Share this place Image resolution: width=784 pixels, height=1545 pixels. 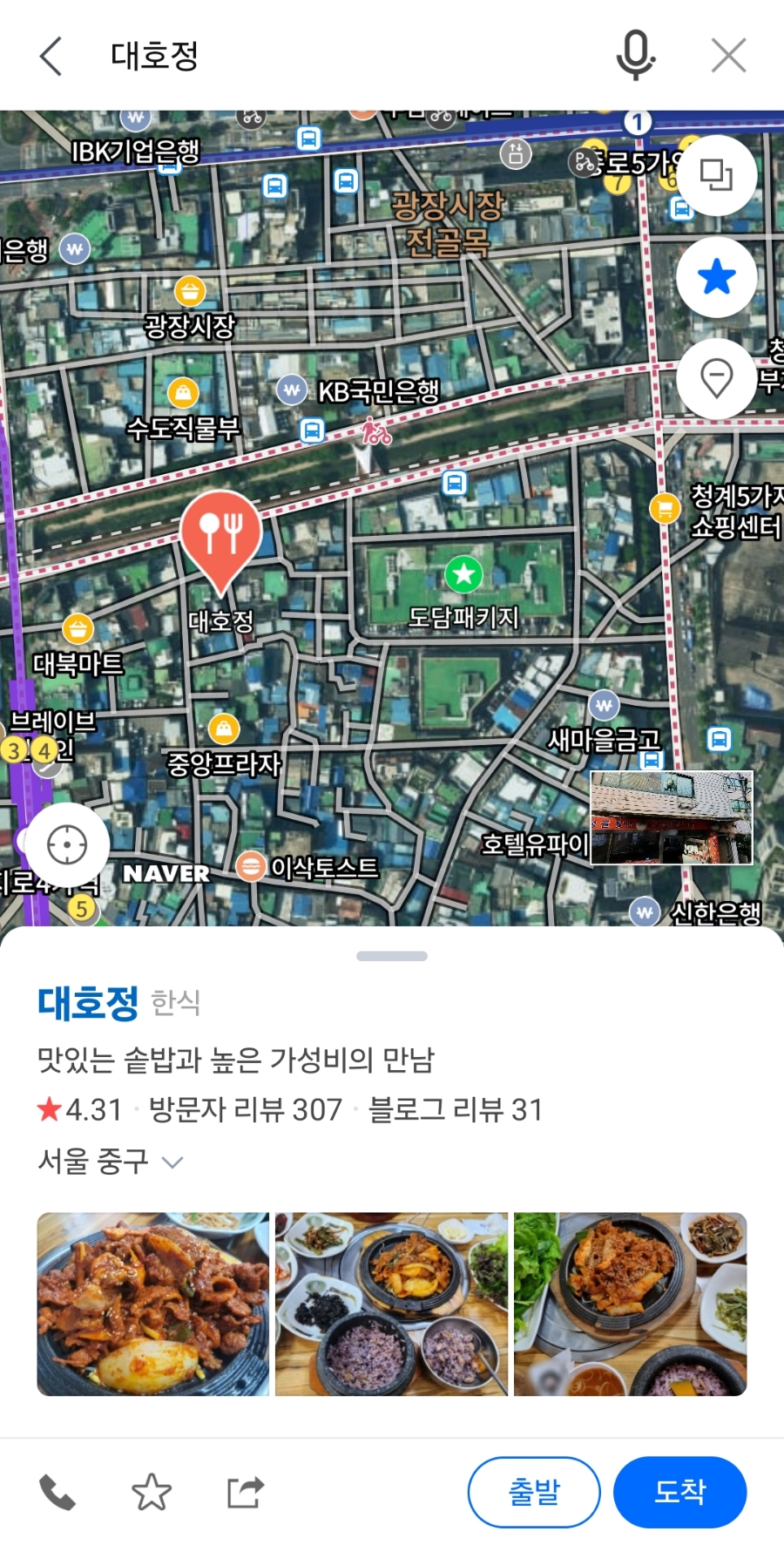point(245,1493)
